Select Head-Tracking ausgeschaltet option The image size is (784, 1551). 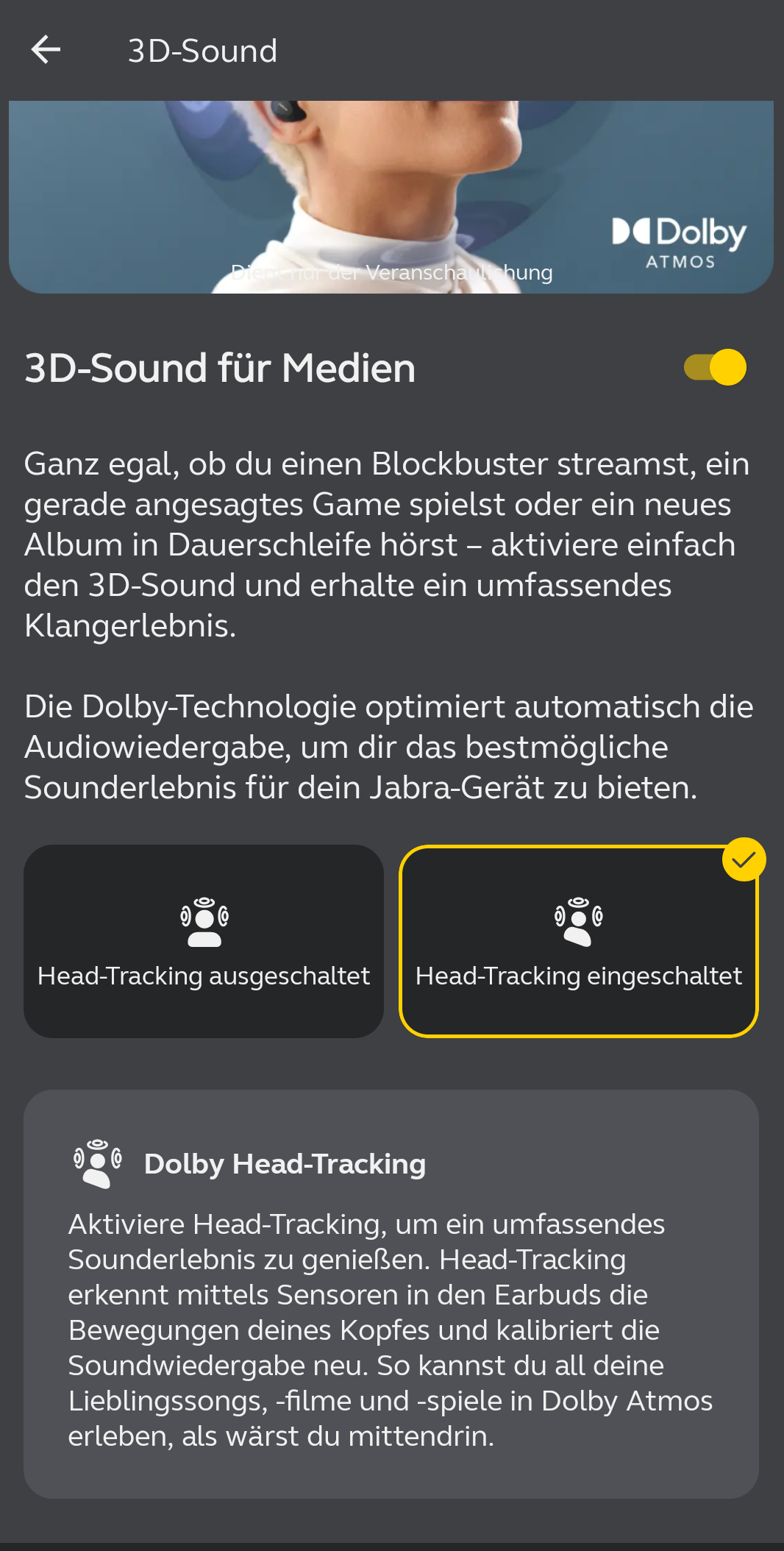point(204,941)
